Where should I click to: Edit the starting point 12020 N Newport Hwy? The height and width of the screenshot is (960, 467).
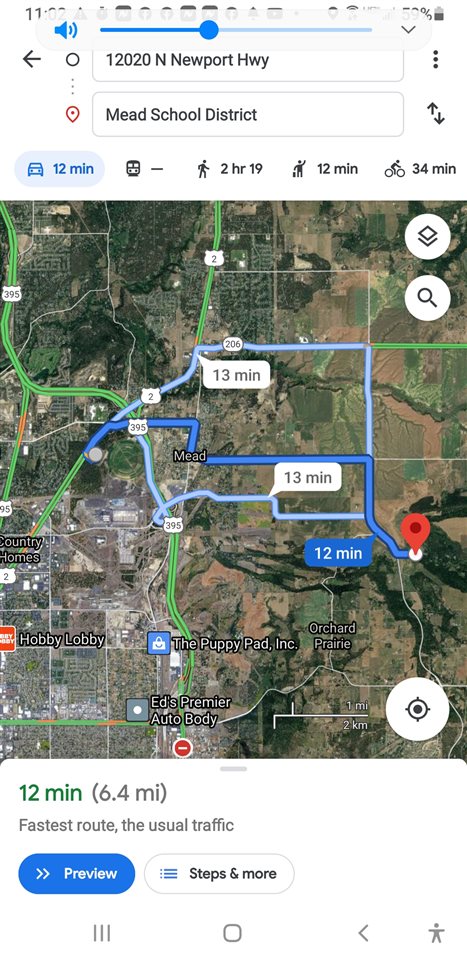click(x=248, y=61)
